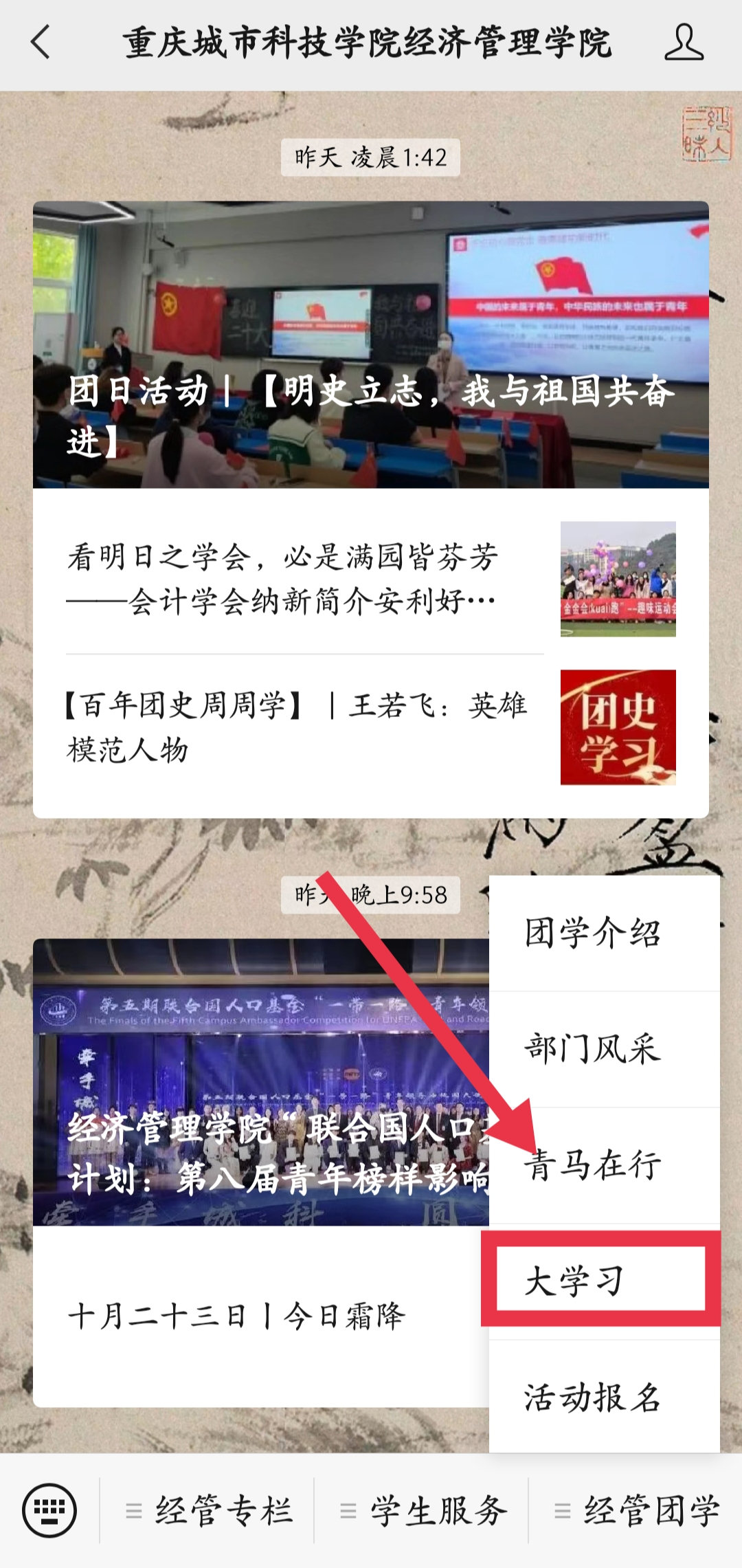Expand the 学生服务 bottom menu
This screenshot has width=742, height=1568.
(x=424, y=1510)
